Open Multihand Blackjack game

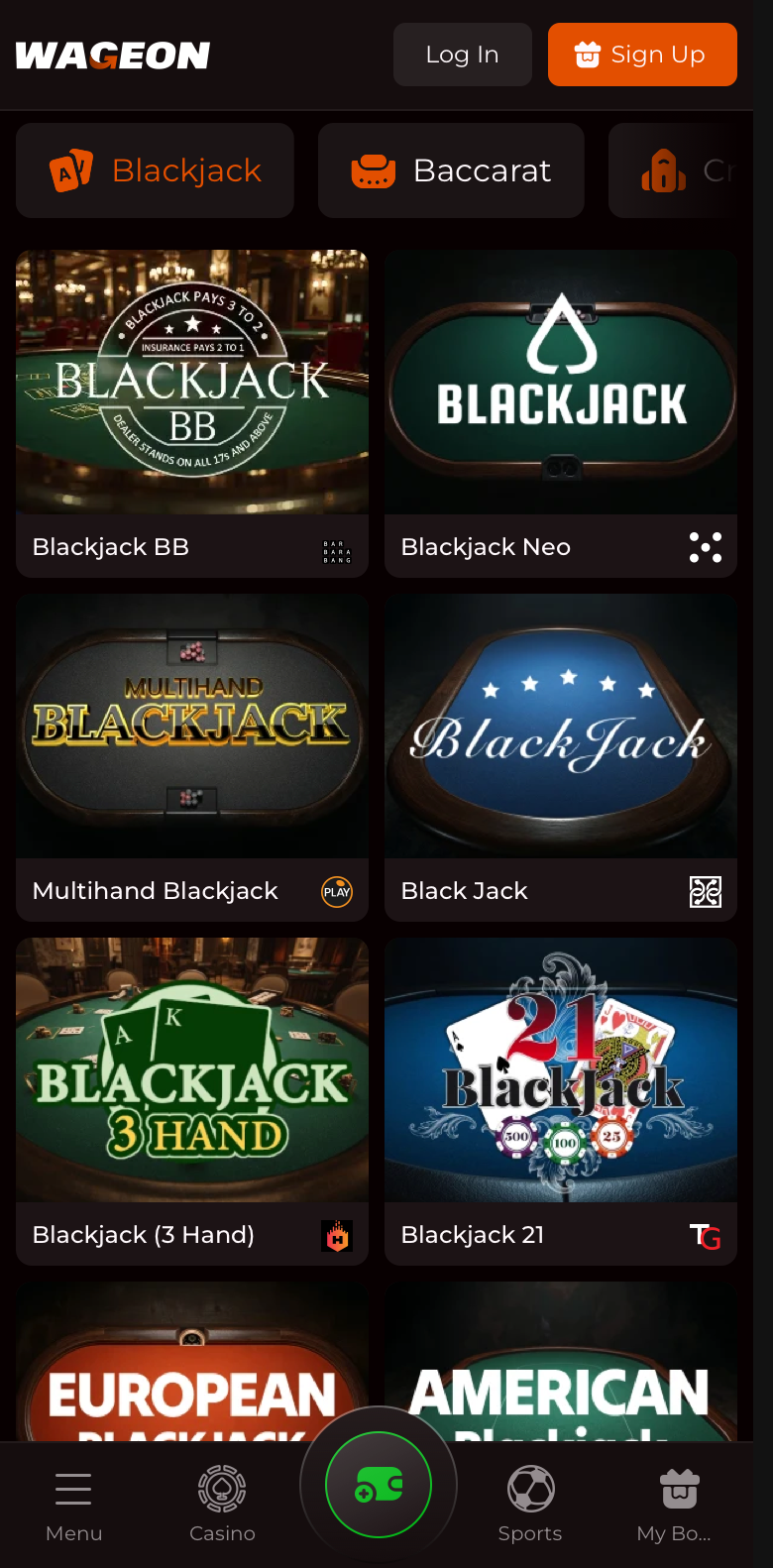pyautogui.click(x=192, y=757)
